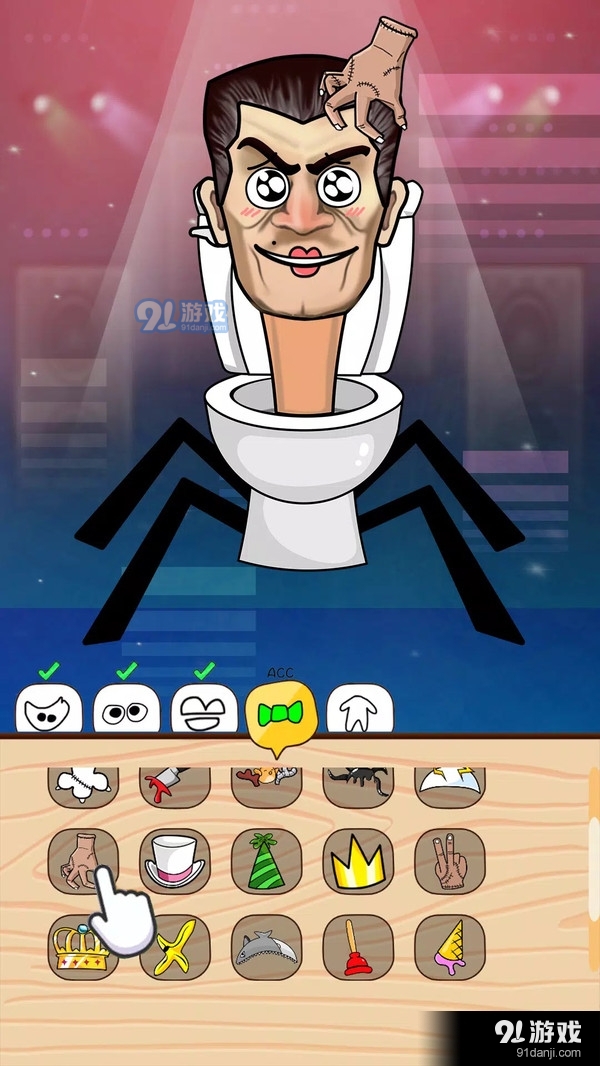
Task: Choose the peace sign hand accessory
Action: pos(450,861)
